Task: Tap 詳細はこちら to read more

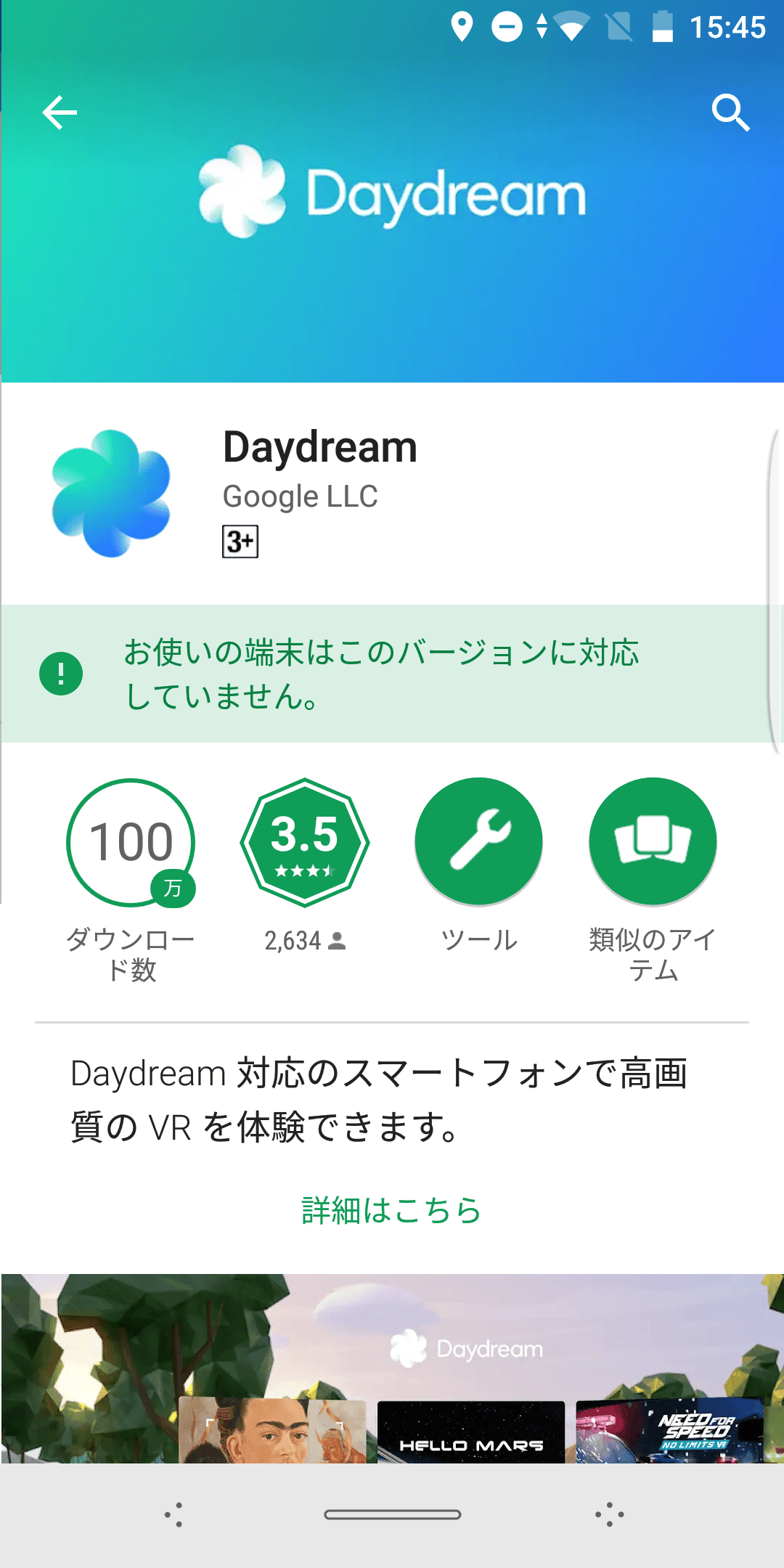Action: tap(392, 1210)
